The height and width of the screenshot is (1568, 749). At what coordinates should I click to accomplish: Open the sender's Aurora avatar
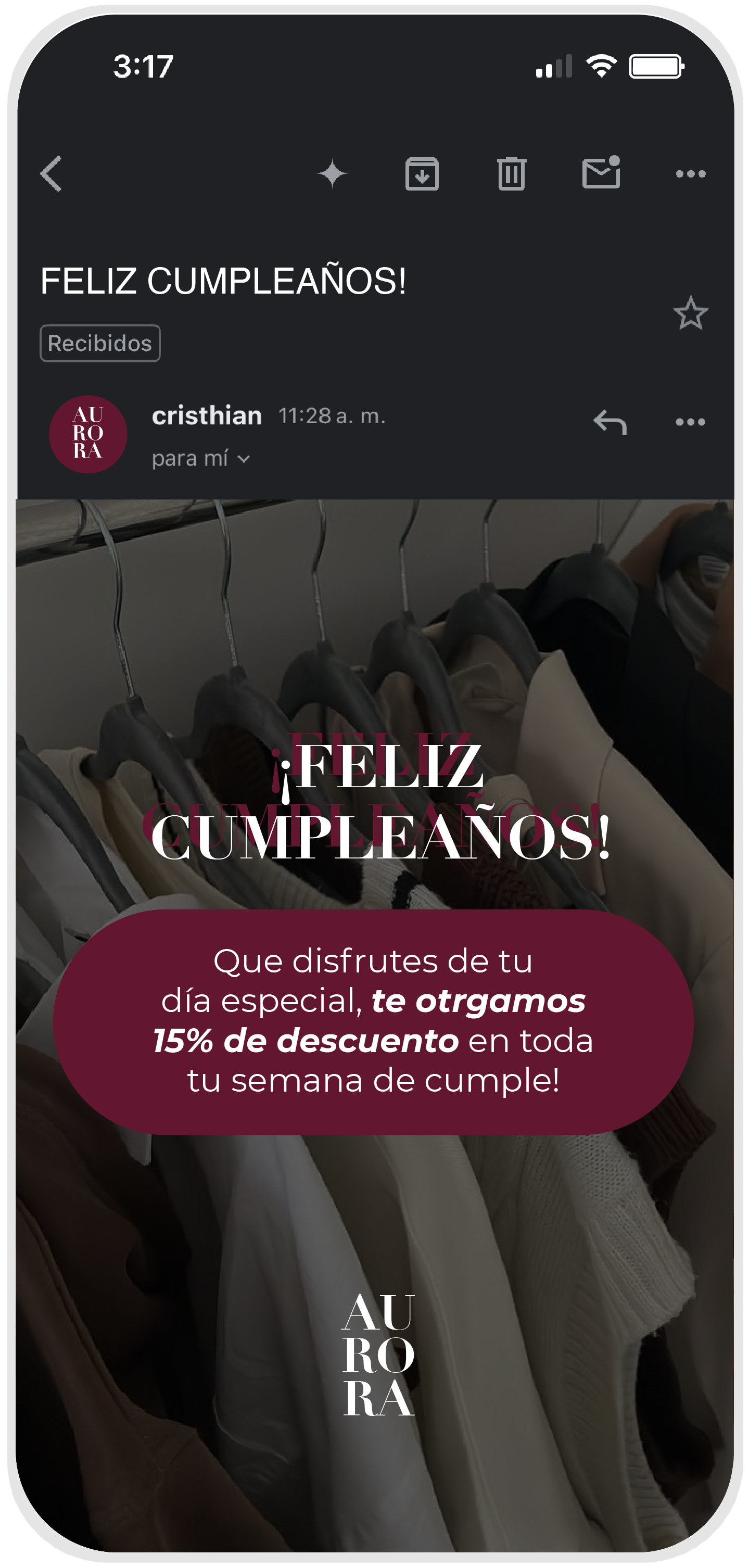pyautogui.click(x=88, y=434)
